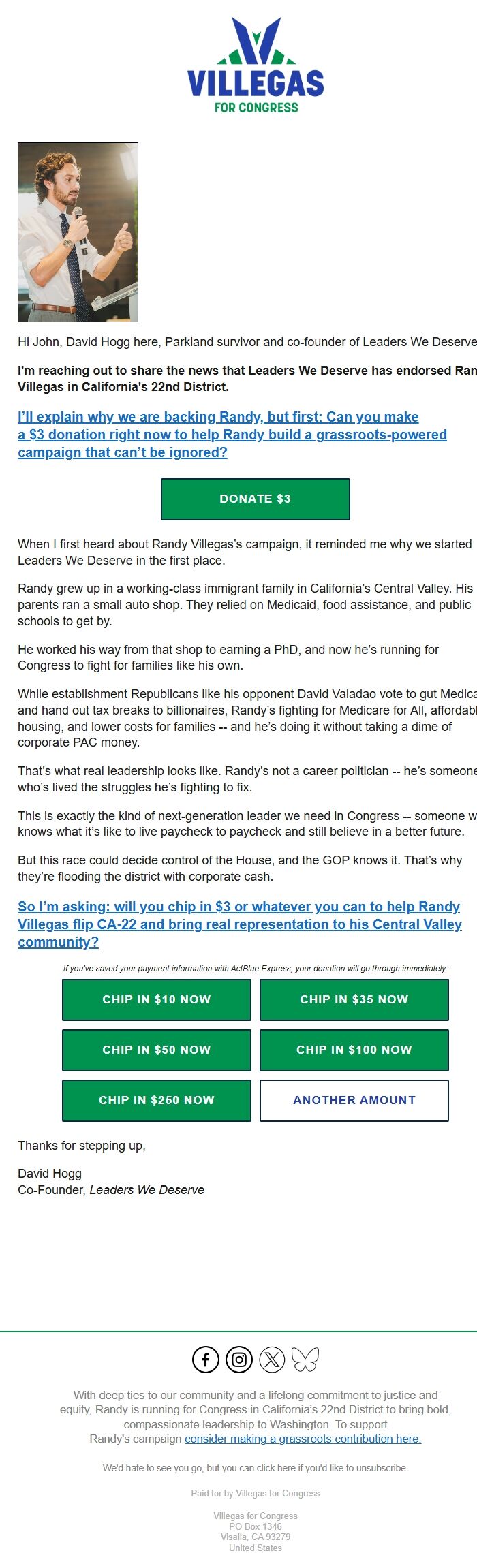Open the $3 donation link explaining Randy's backing
This screenshot has height=1568, width=477.
pos(232,435)
